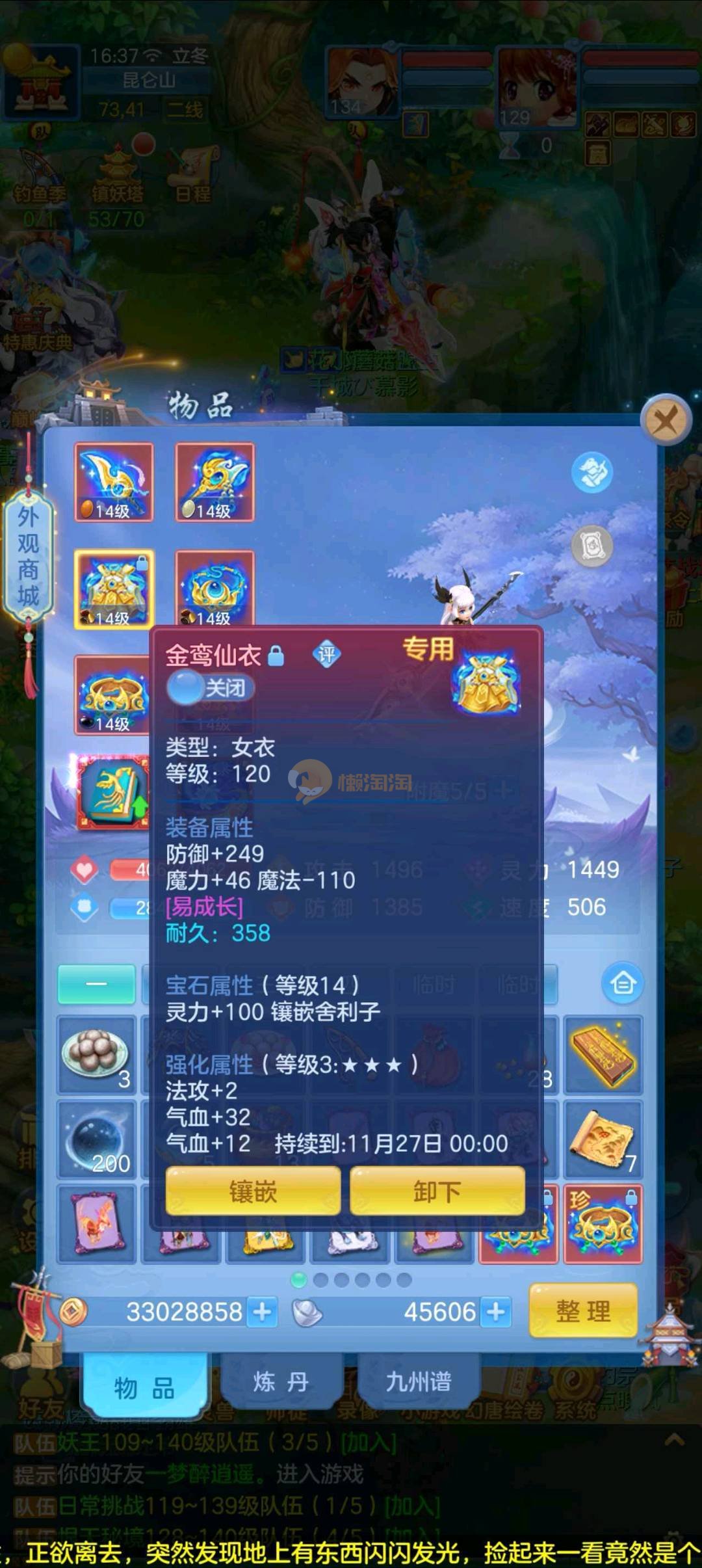This screenshot has height=1568, width=702.
Task: Tap 整理 to sort the bag
Action: click(x=583, y=1311)
